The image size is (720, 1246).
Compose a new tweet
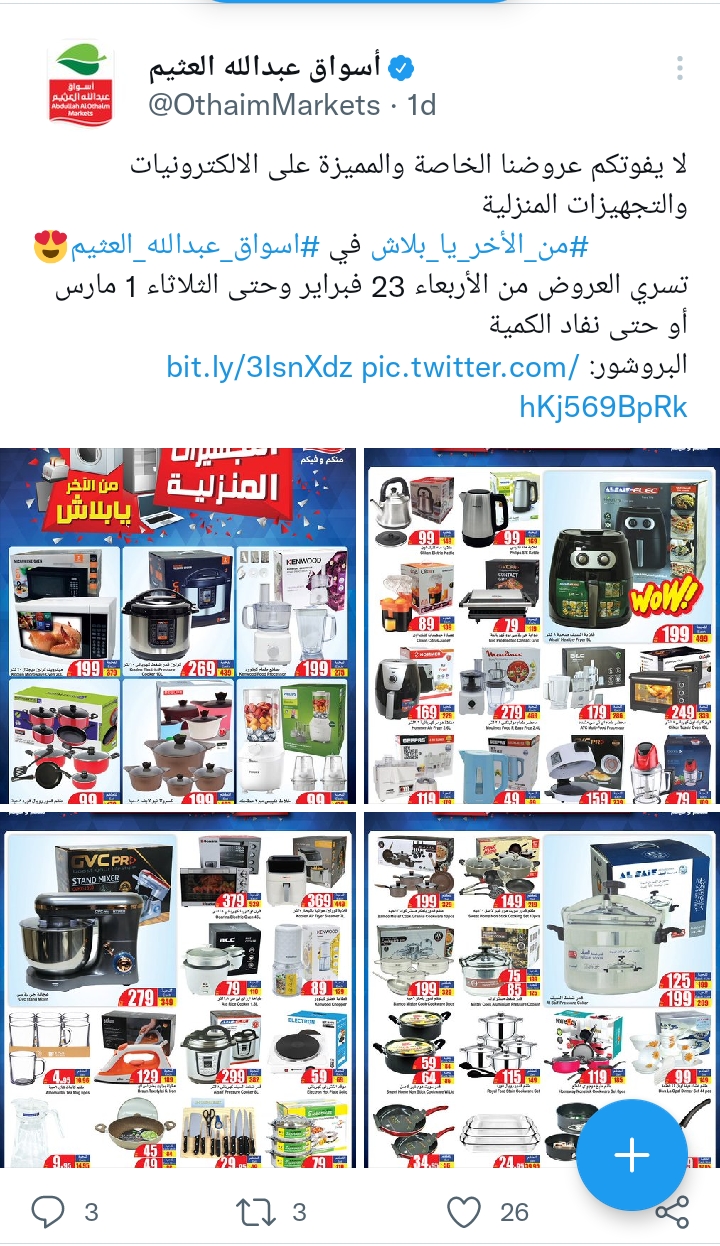pyautogui.click(x=631, y=1155)
